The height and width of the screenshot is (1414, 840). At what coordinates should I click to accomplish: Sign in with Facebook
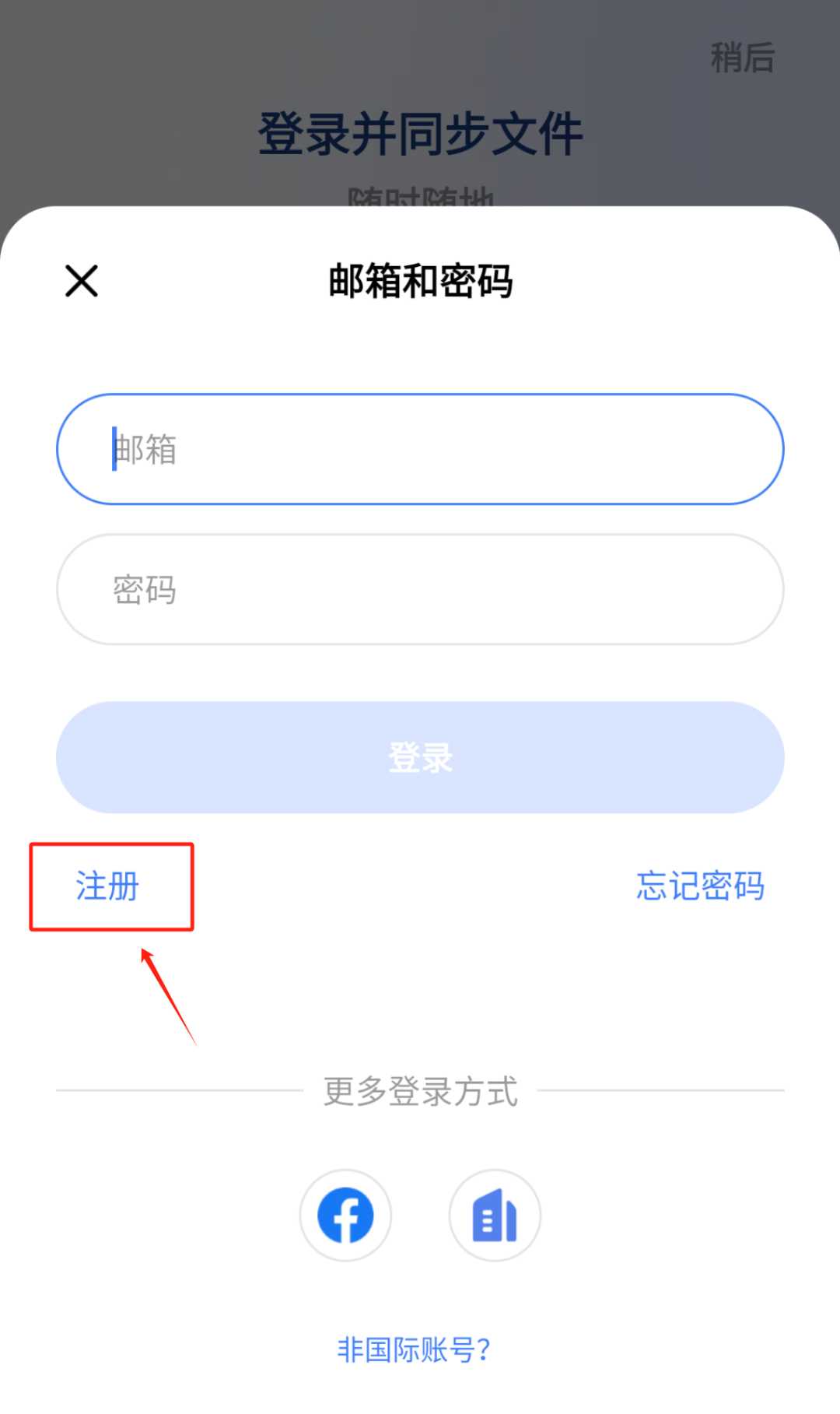(345, 1216)
